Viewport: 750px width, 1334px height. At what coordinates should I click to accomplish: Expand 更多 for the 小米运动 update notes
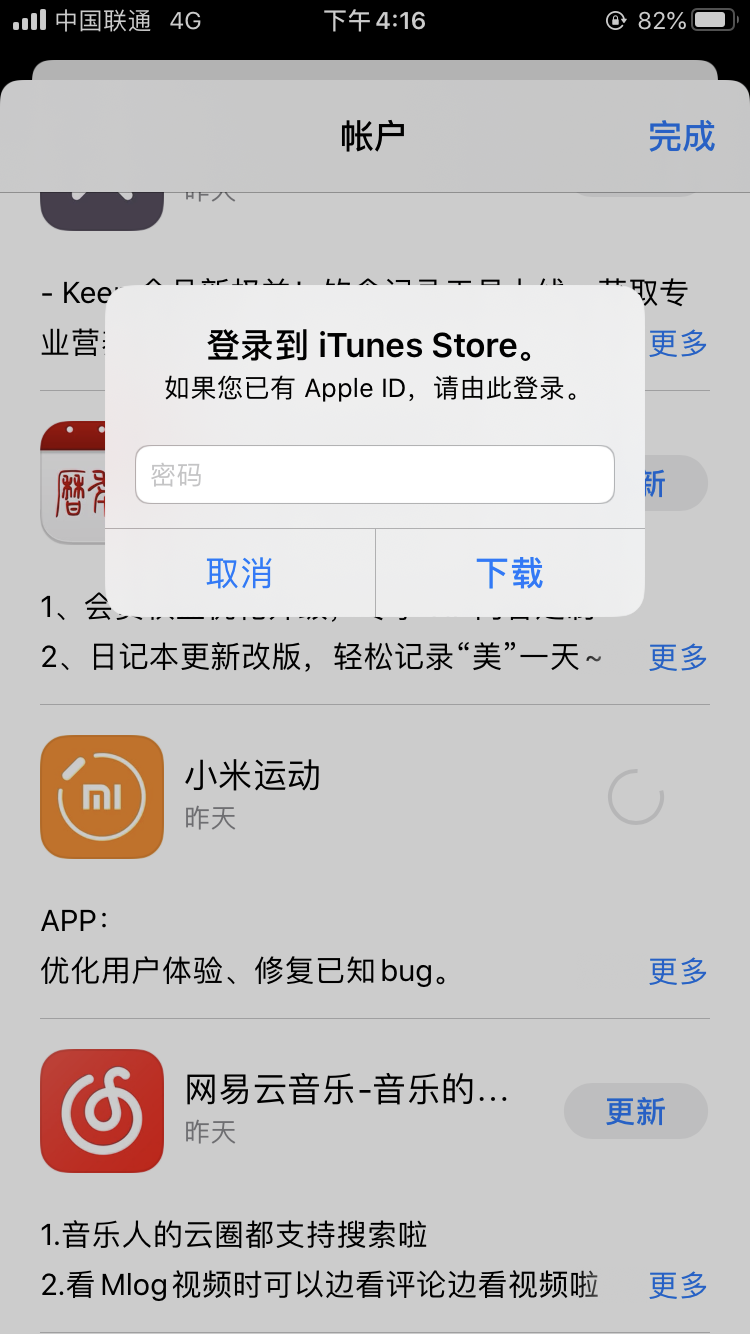pyautogui.click(x=677, y=971)
